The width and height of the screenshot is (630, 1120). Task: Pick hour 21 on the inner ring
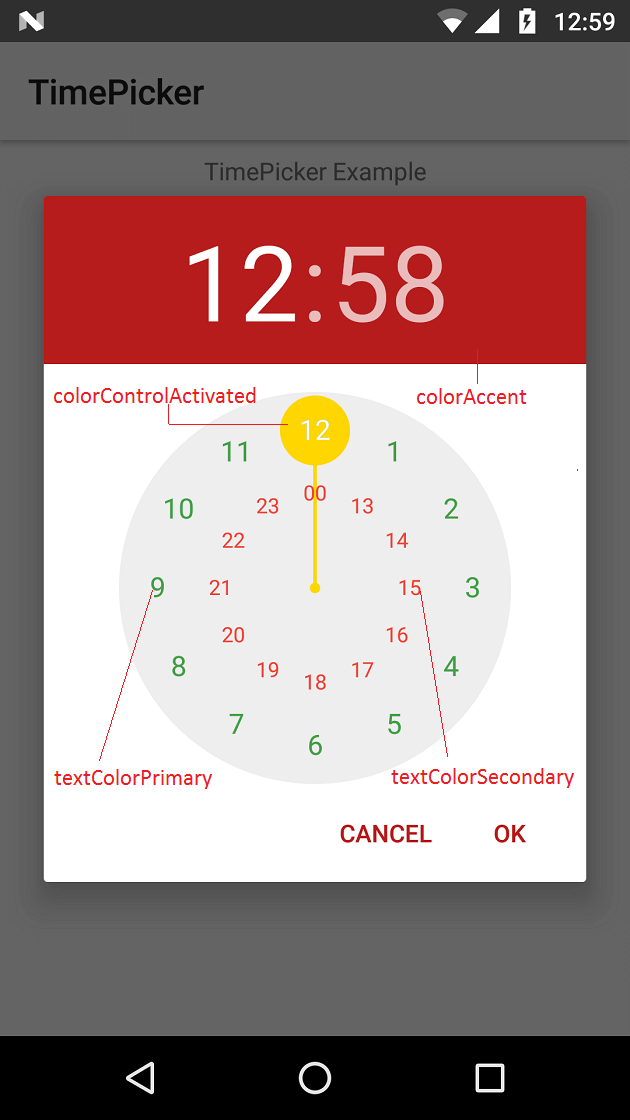click(220, 588)
